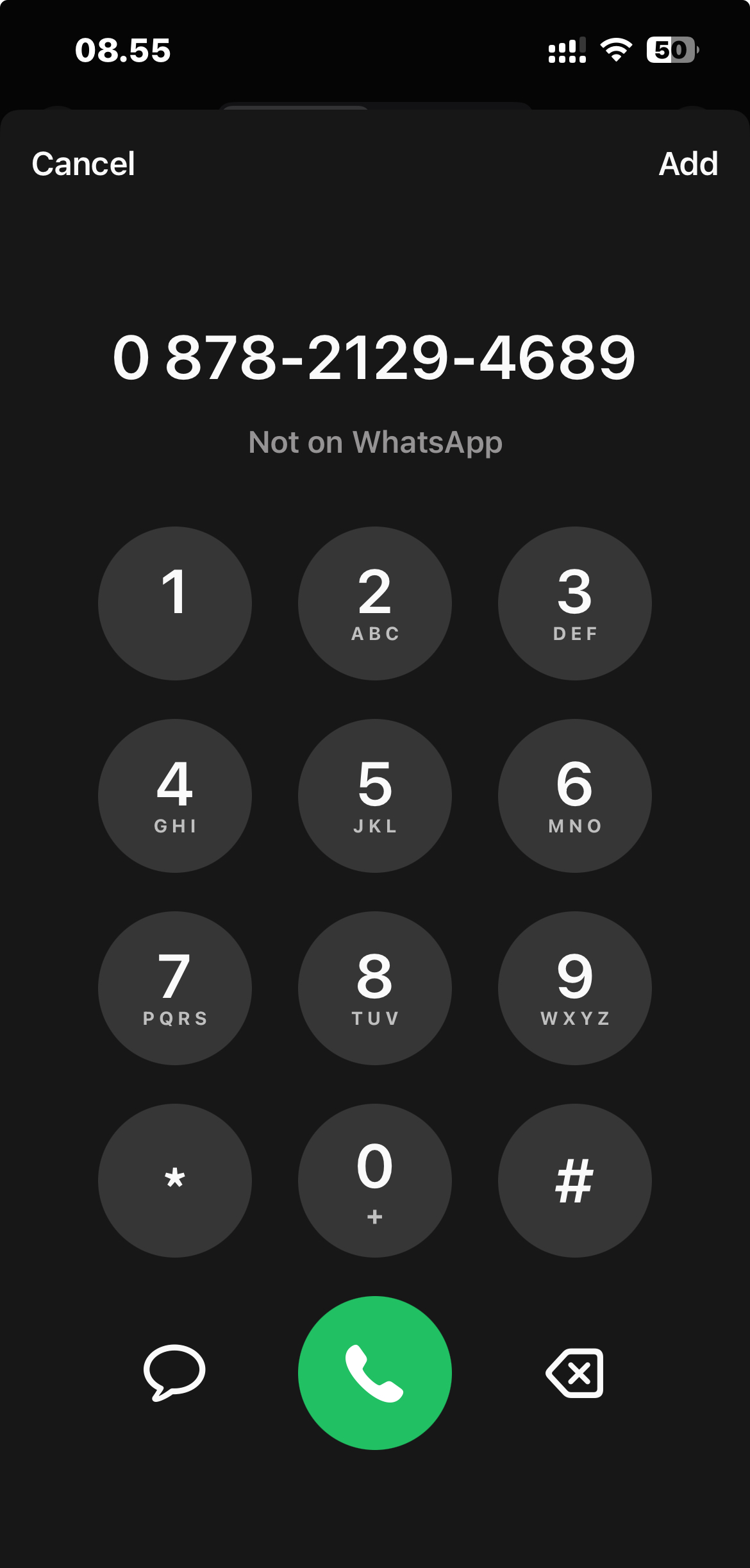Image resolution: width=750 pixels, height=1568 pixels.
Task: Hit the 5 JKL key
Action: [x=375, y=796]
